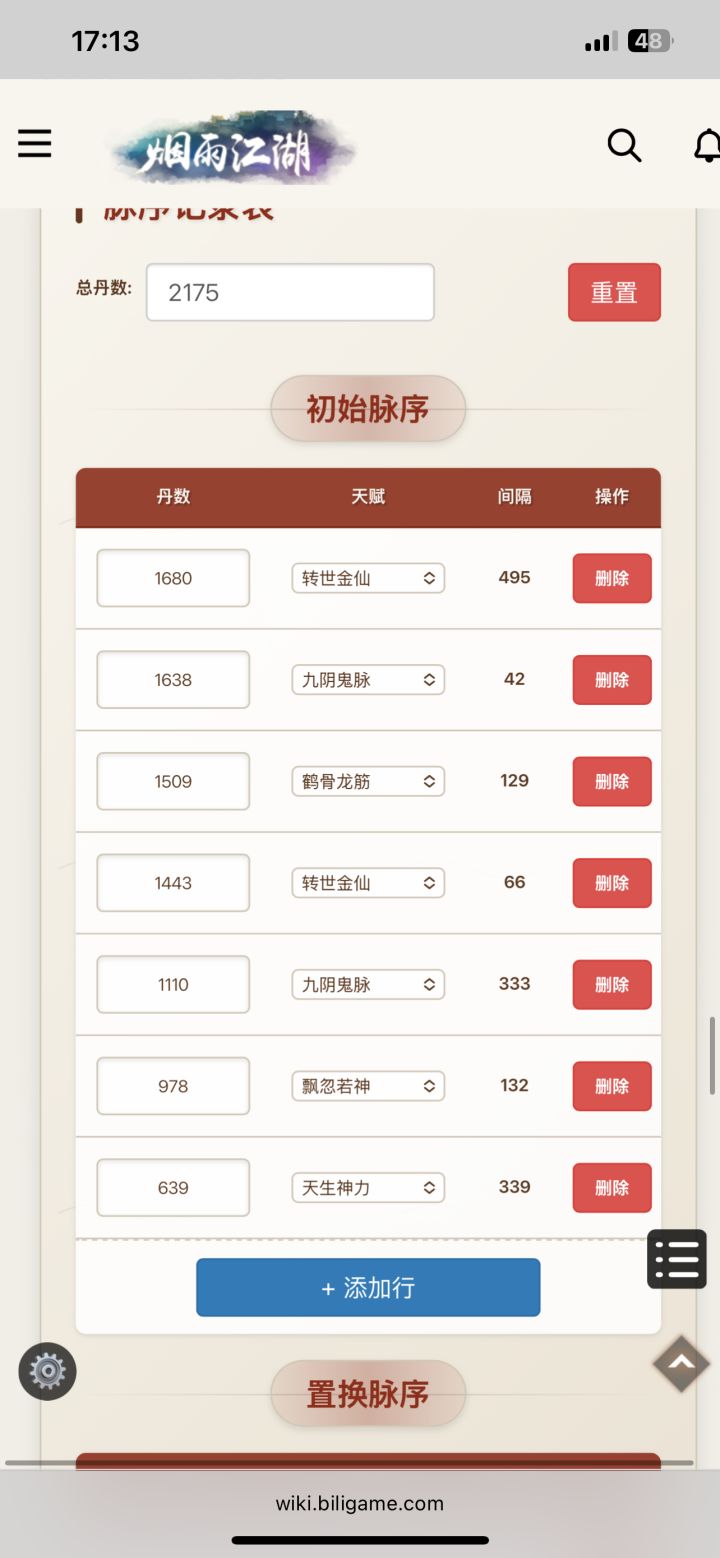The image size is (720, 1558).
Task: Tap the wiki.biligame.com address label
Action: pyautogui.click(x=359, y=1502)
